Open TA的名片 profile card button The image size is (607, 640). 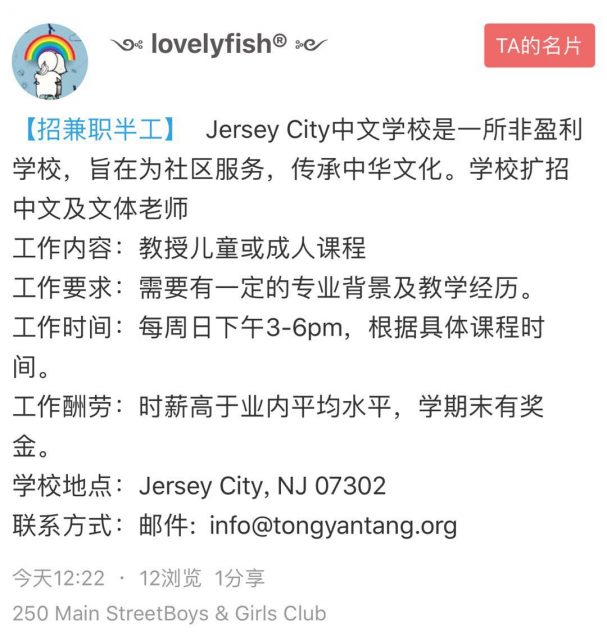point(539,45)
